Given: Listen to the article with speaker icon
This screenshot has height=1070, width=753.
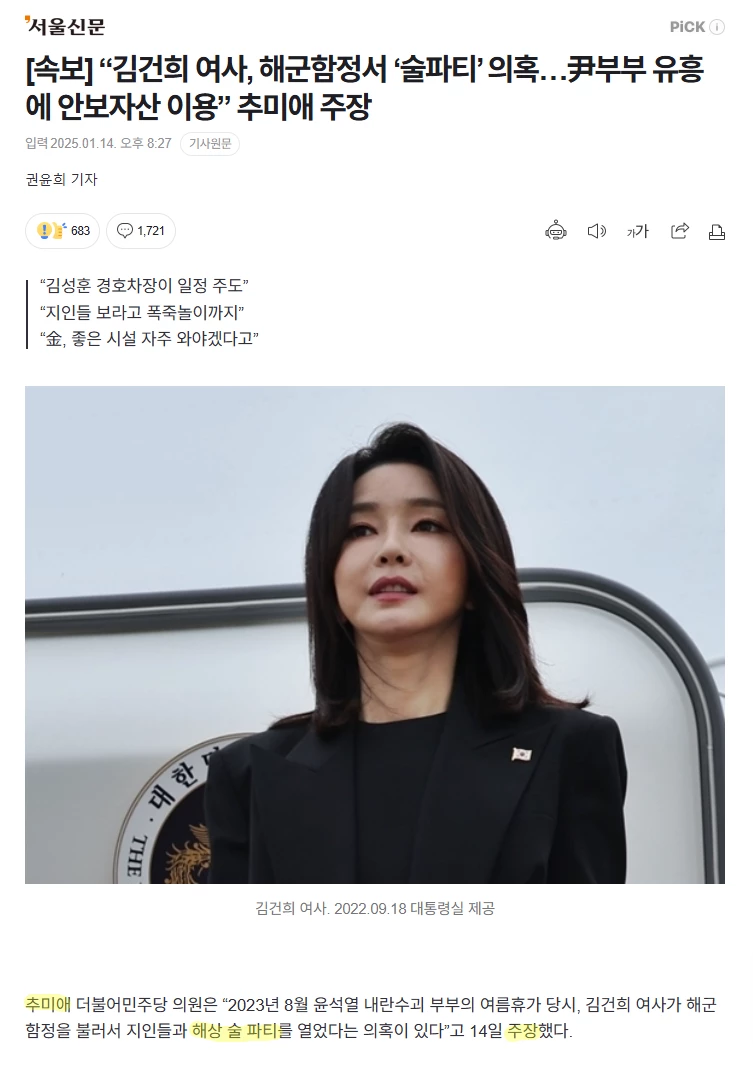Looking at the screenshot, I should pos(597,231).
